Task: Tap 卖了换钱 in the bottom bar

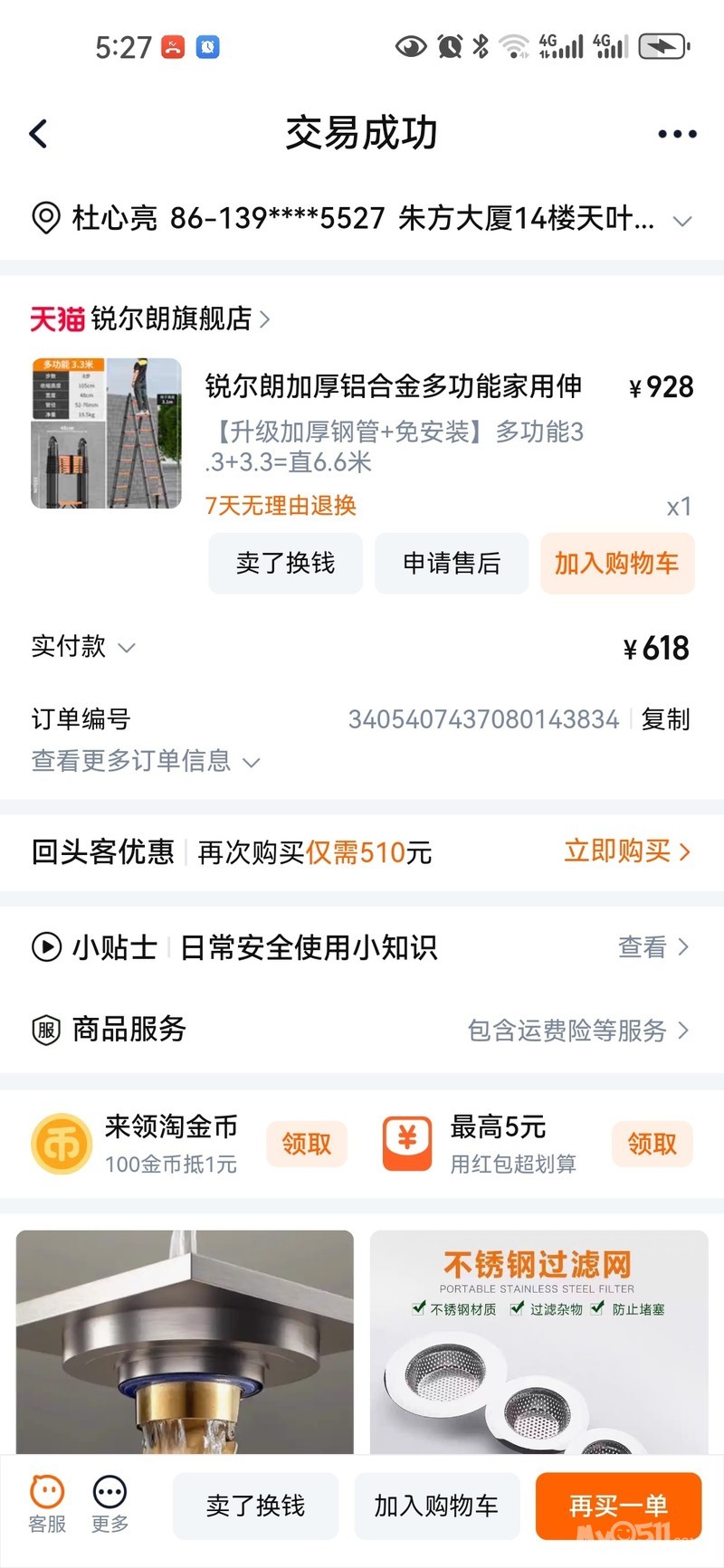Action: (x=255, y=1506)
